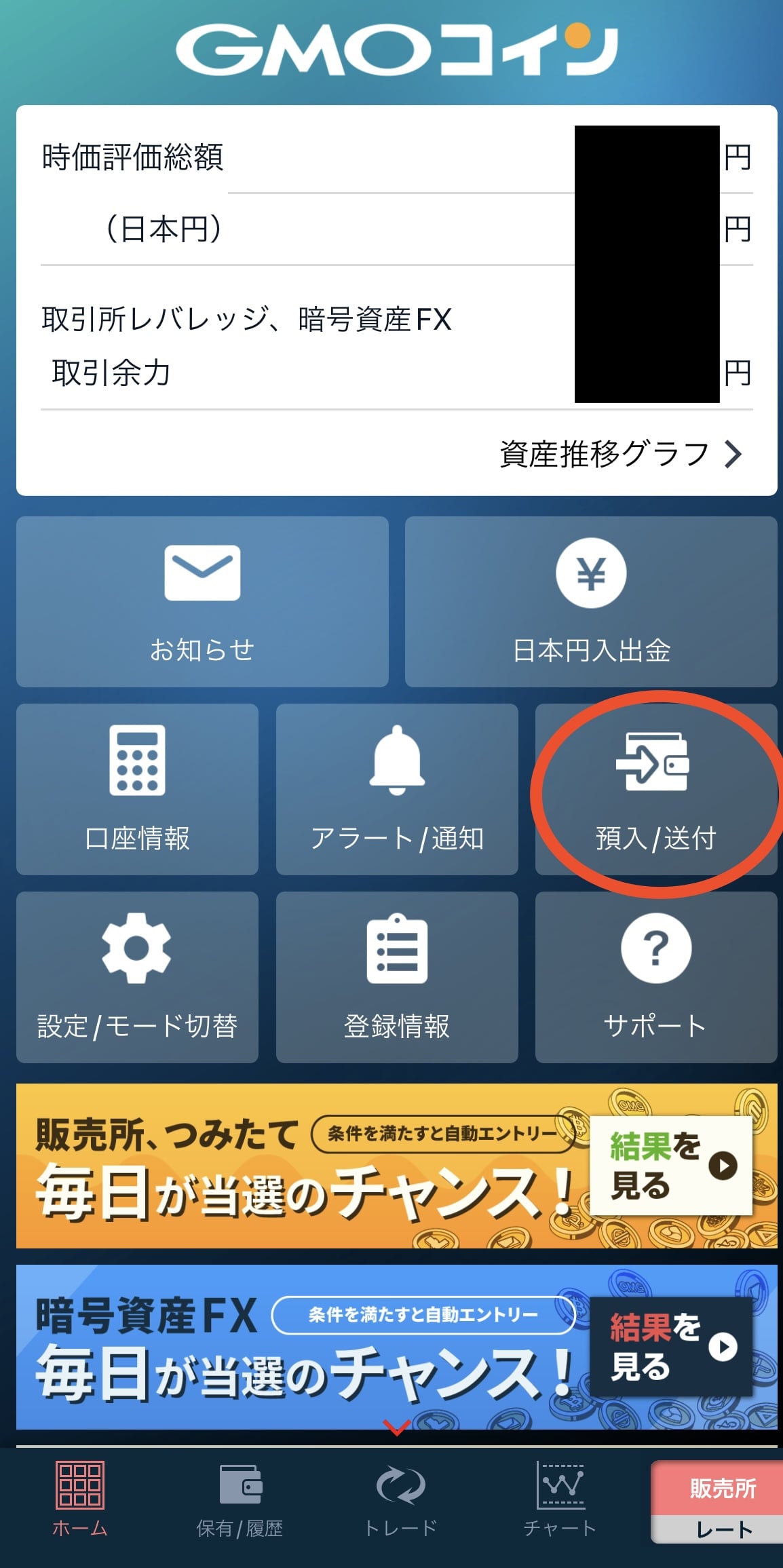
Task: Switch to the ホーム tab
Action: coord(80,1499)
